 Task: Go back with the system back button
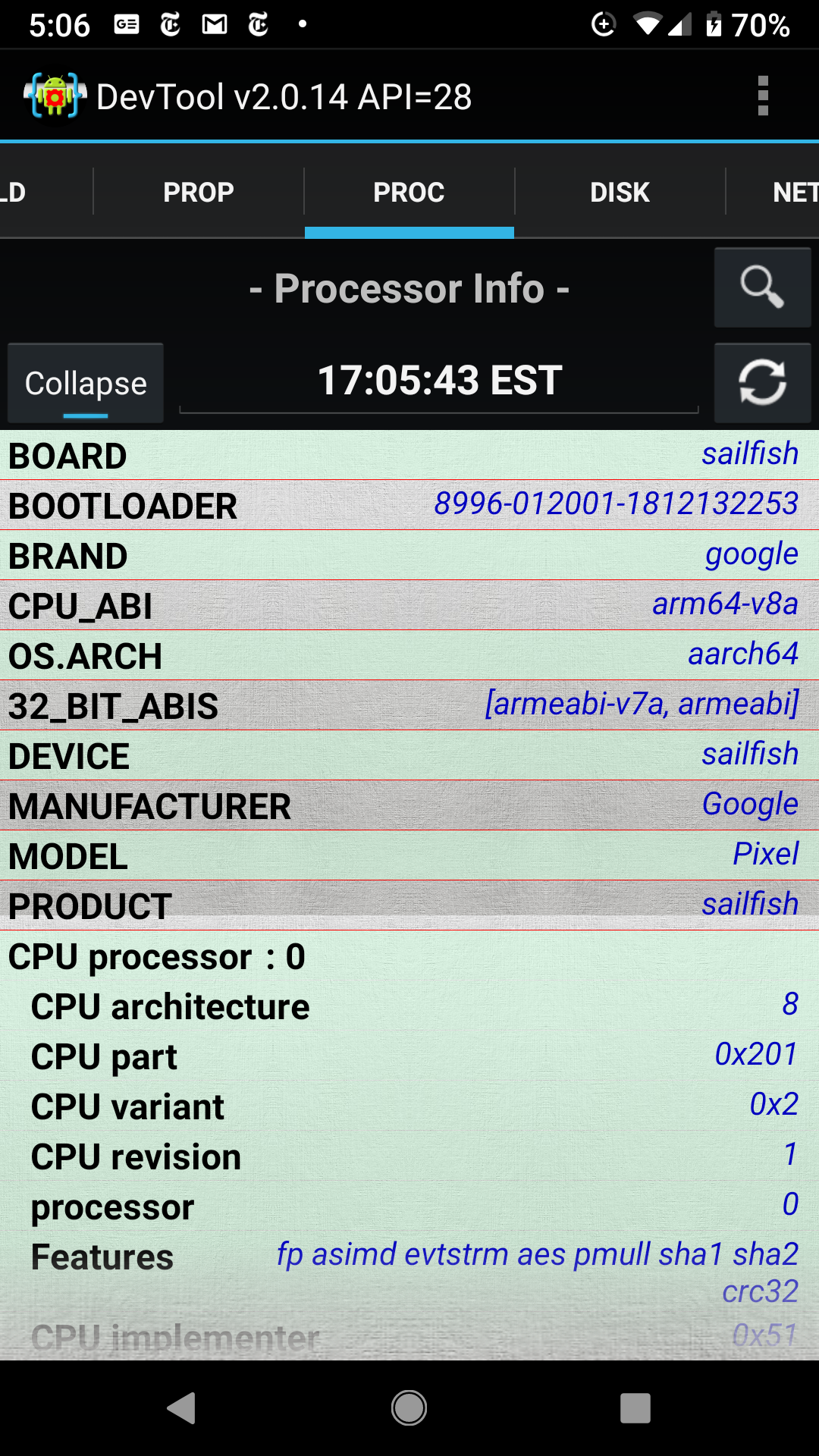182,1408
